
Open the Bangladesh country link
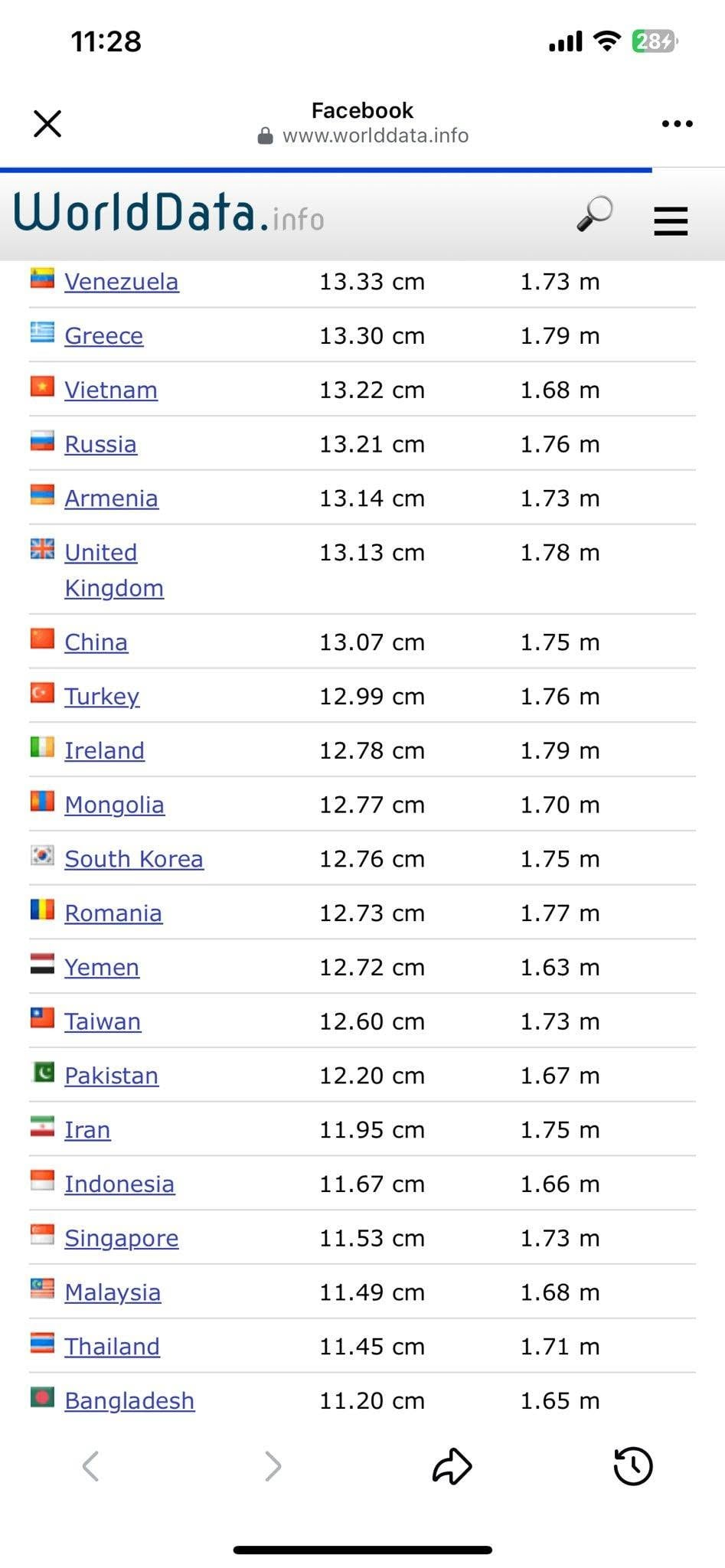[129, 1401]
